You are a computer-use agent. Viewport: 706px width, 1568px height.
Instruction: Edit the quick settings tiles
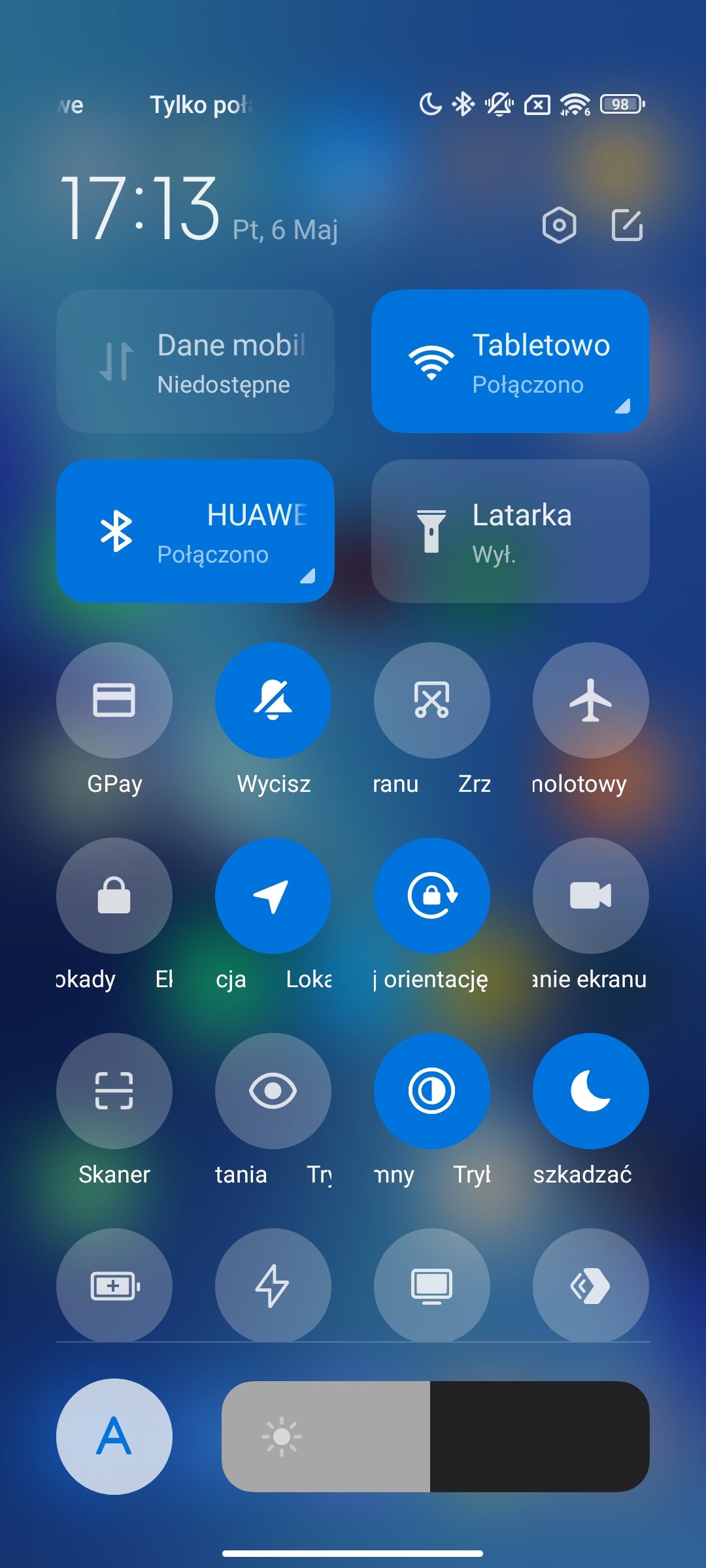coord(627,225)
